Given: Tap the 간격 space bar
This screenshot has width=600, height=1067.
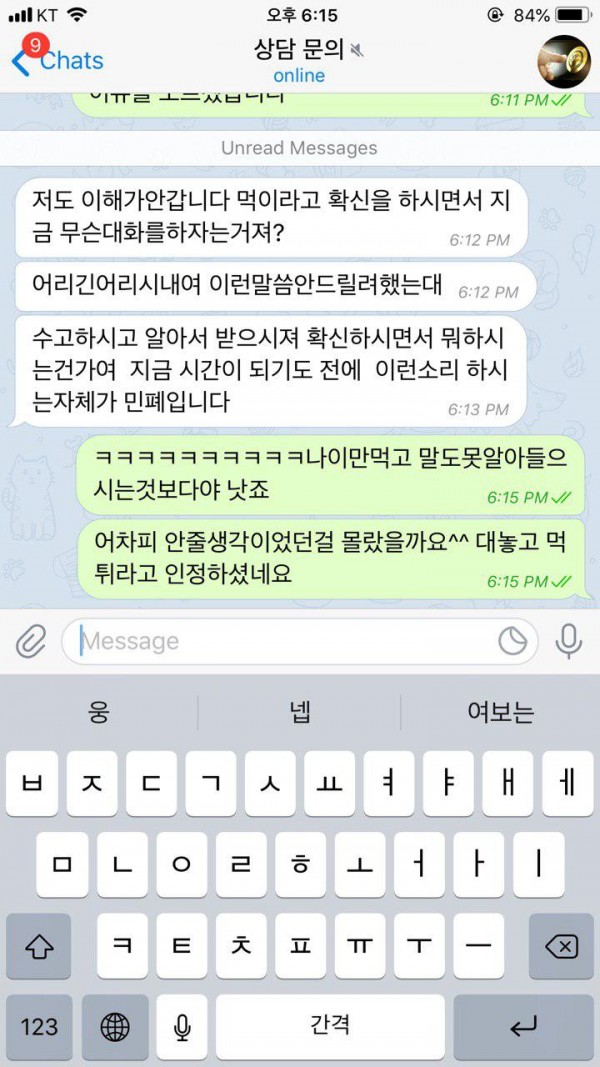Looking at the screenshot, I should point(330,1026).
